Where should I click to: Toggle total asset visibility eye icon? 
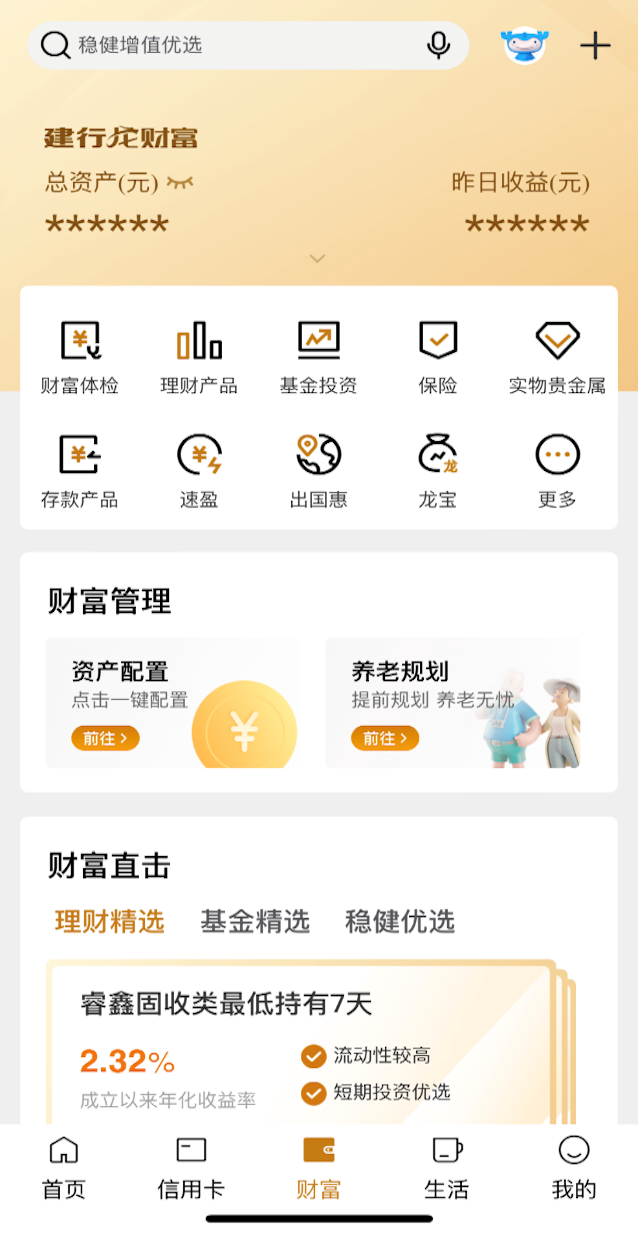(x=180, y=182)
